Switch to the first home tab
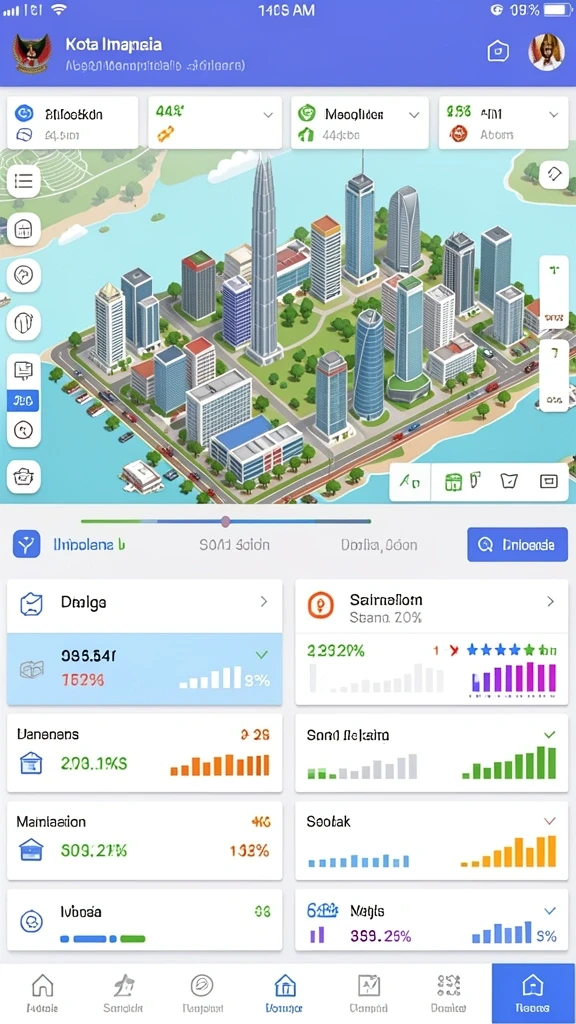Viewport: 576px width, 1024px height. pyautogui.click(x=42, y=993)
